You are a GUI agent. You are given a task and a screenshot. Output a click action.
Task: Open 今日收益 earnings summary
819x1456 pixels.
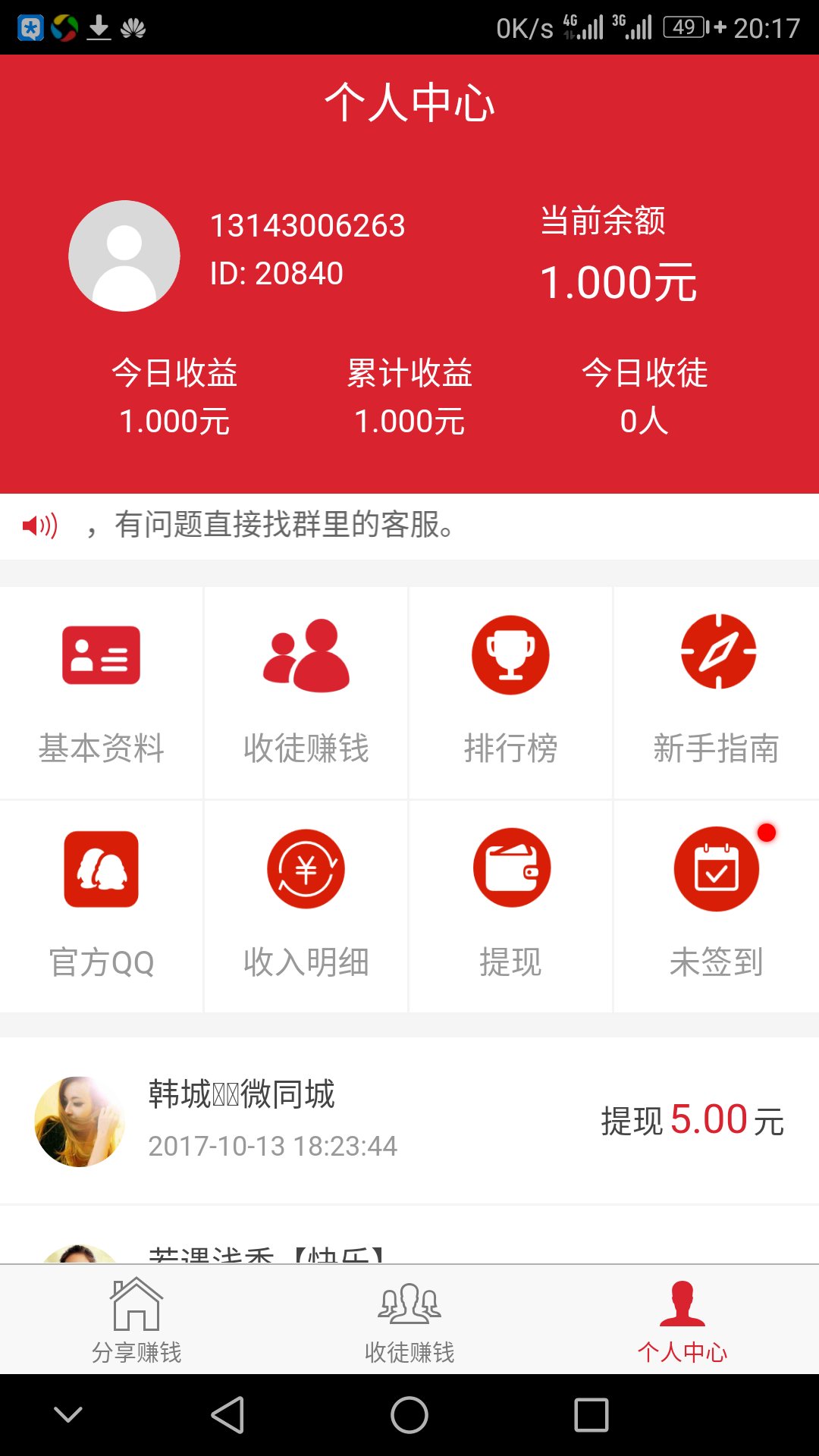176,398
